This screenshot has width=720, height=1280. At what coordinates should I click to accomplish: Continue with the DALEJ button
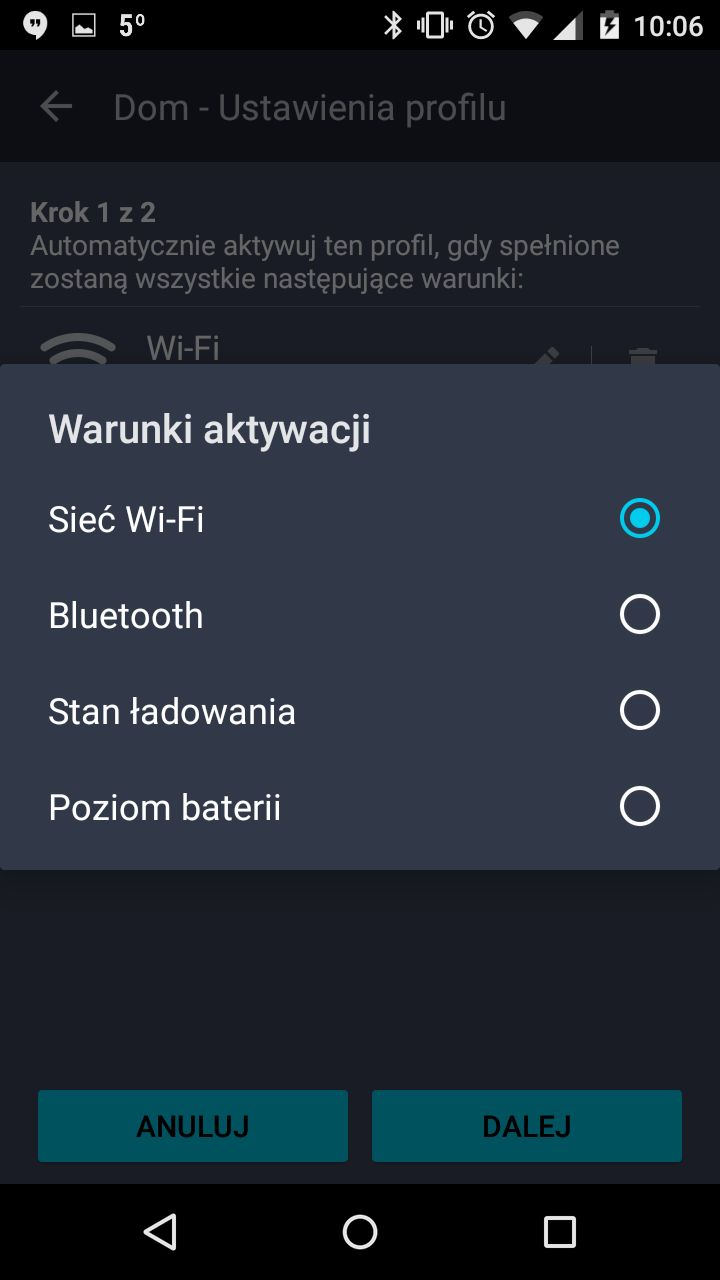click(527, 1126)
